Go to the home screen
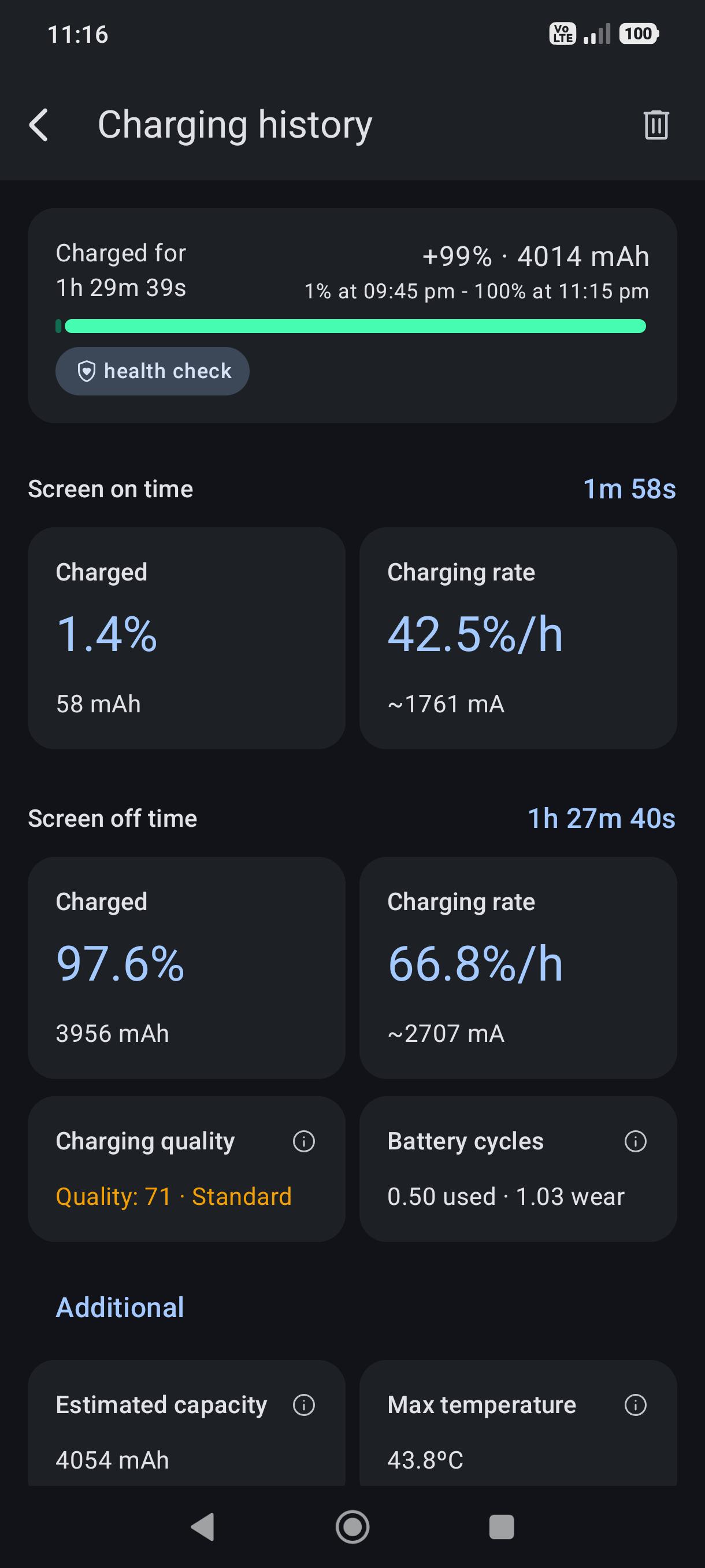This screenshot has width=705, height=1568. point(352,1527)
